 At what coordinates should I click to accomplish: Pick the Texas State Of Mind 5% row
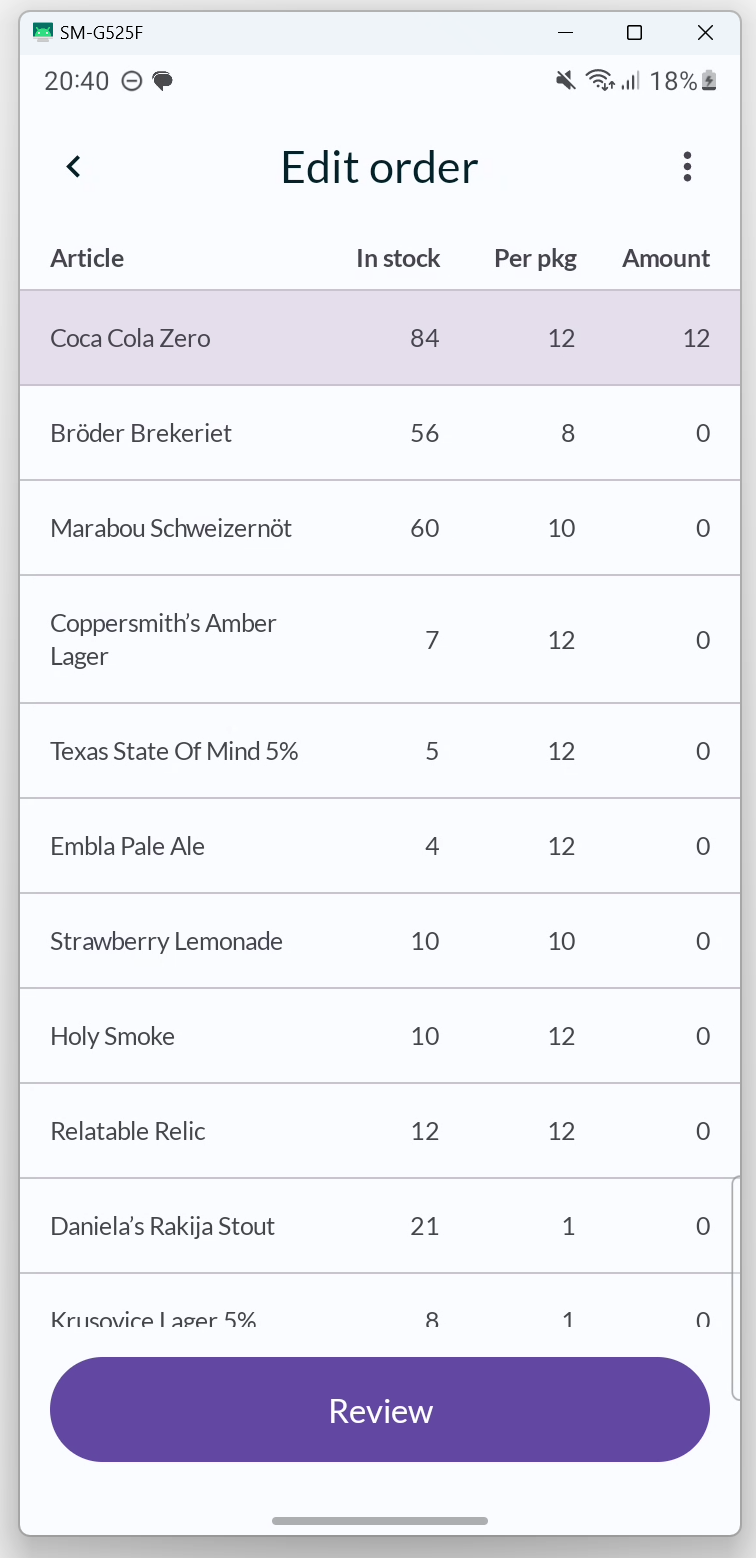380,751
